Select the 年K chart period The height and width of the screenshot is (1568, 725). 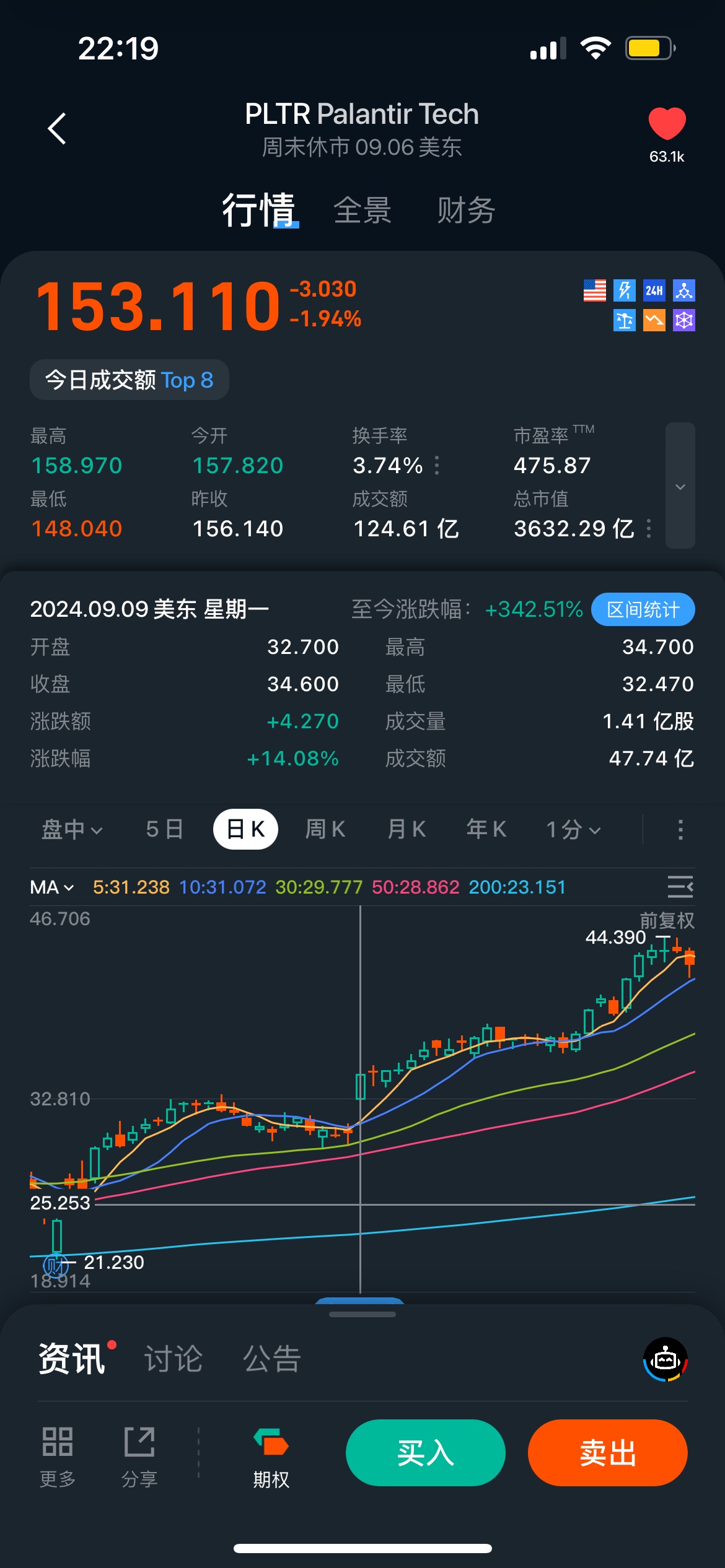(486, 829)
